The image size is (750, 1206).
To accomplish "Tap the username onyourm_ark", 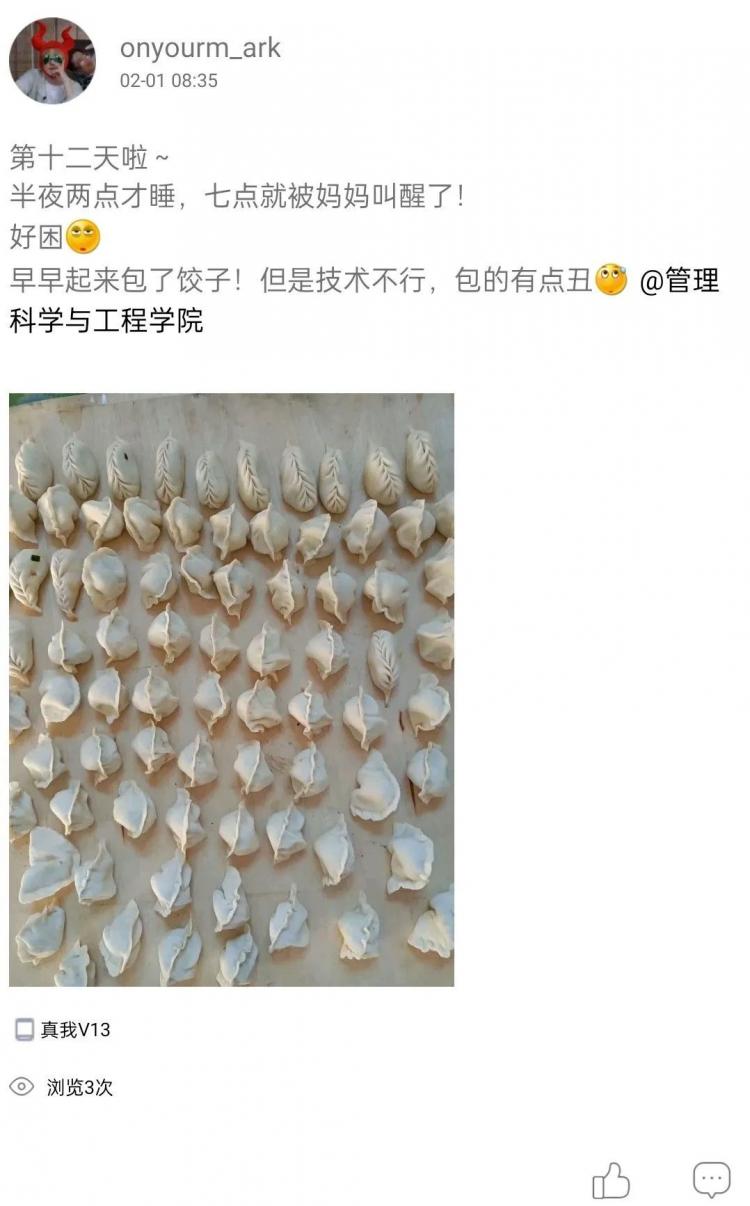I will pyautogui.click(x=200, y=47).
